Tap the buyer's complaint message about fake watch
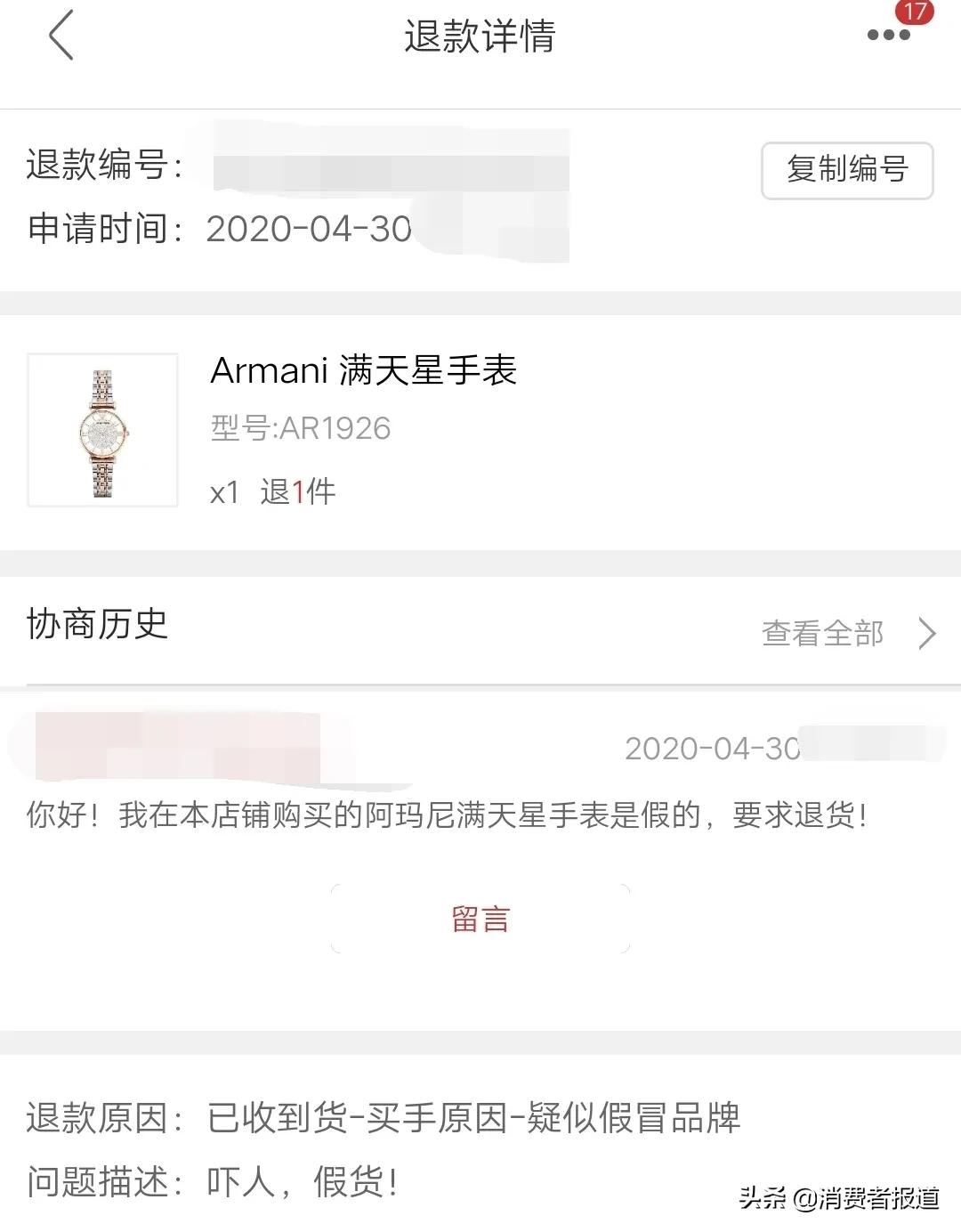 pyautogui.click(x=445, y=815)
